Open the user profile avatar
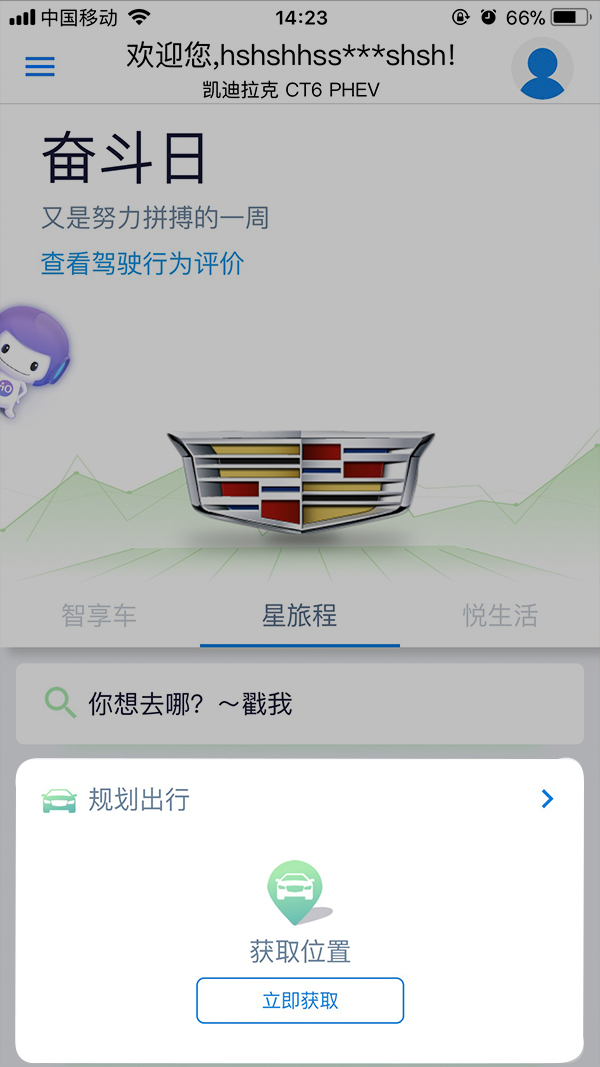 (x=541, y=68)
